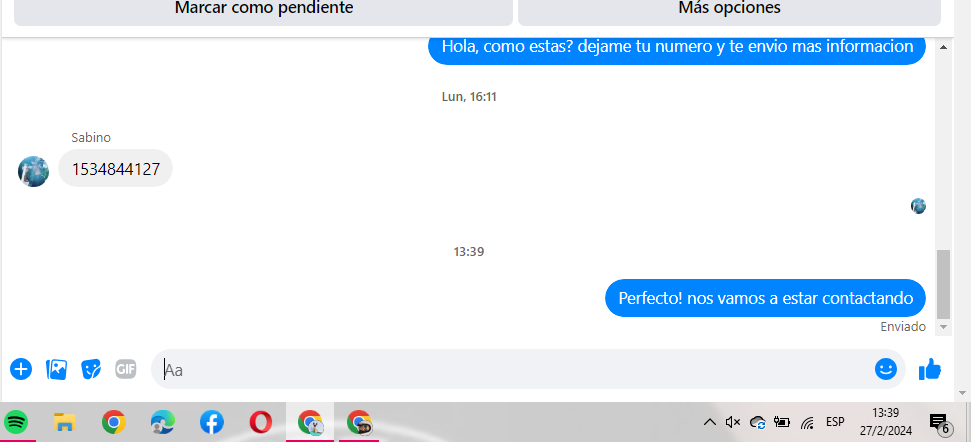Open the Opera browser in the taskbar
The width and height of the screenshot is (971, 442).
(260, 422)
